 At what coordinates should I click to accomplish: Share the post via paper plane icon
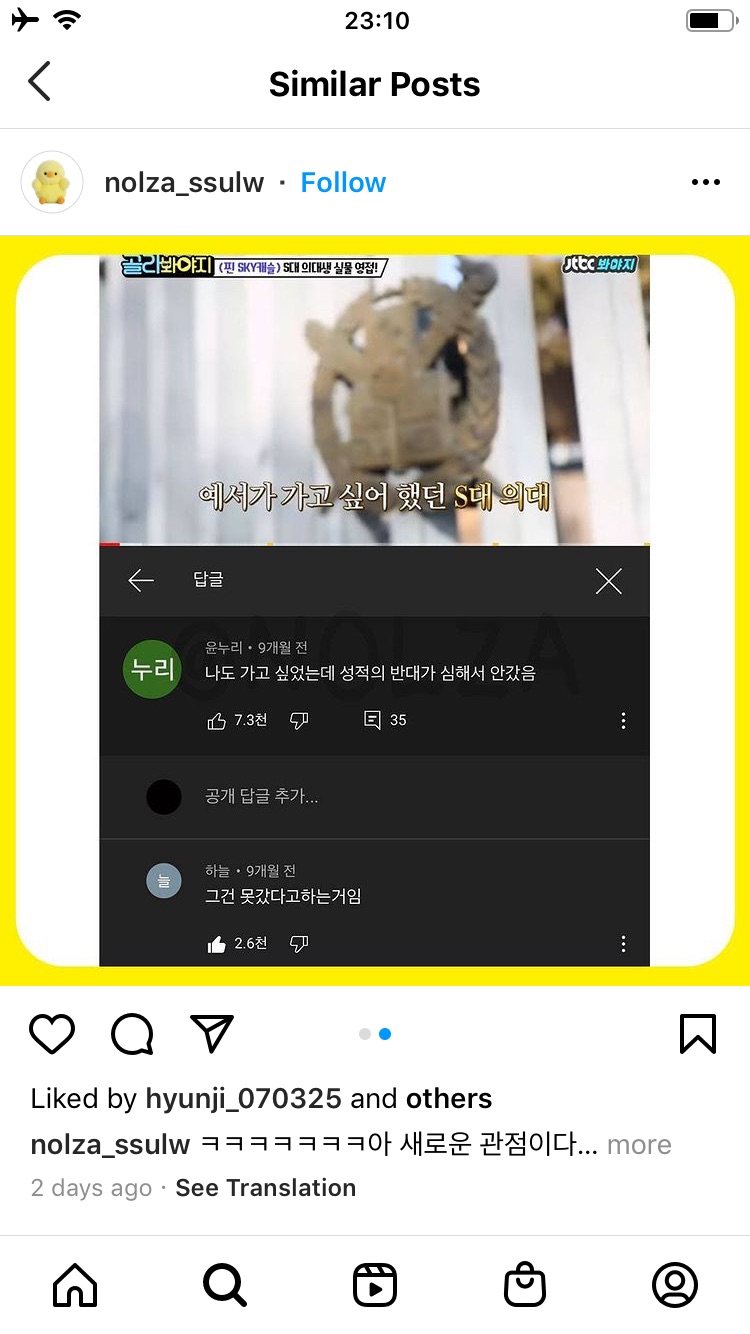[212, 1034]
